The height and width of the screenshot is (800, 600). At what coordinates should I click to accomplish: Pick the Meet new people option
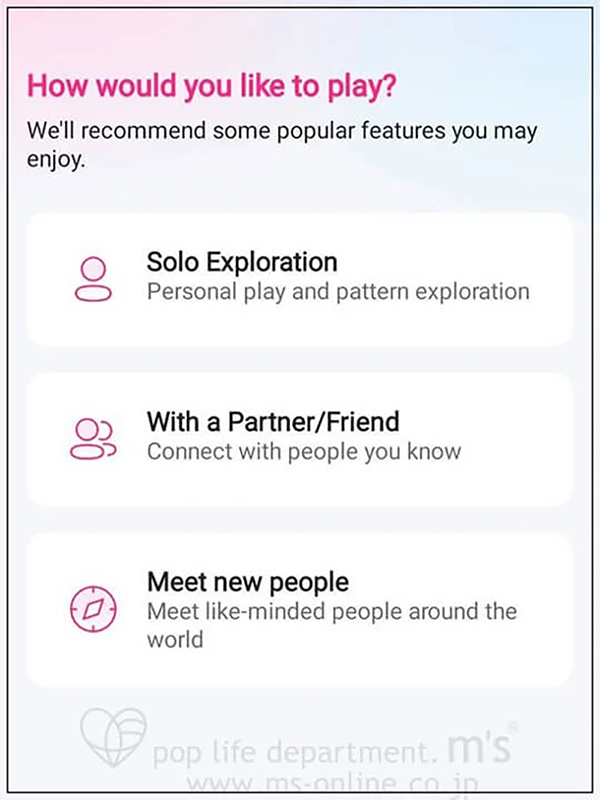click(x=300, y=608)
